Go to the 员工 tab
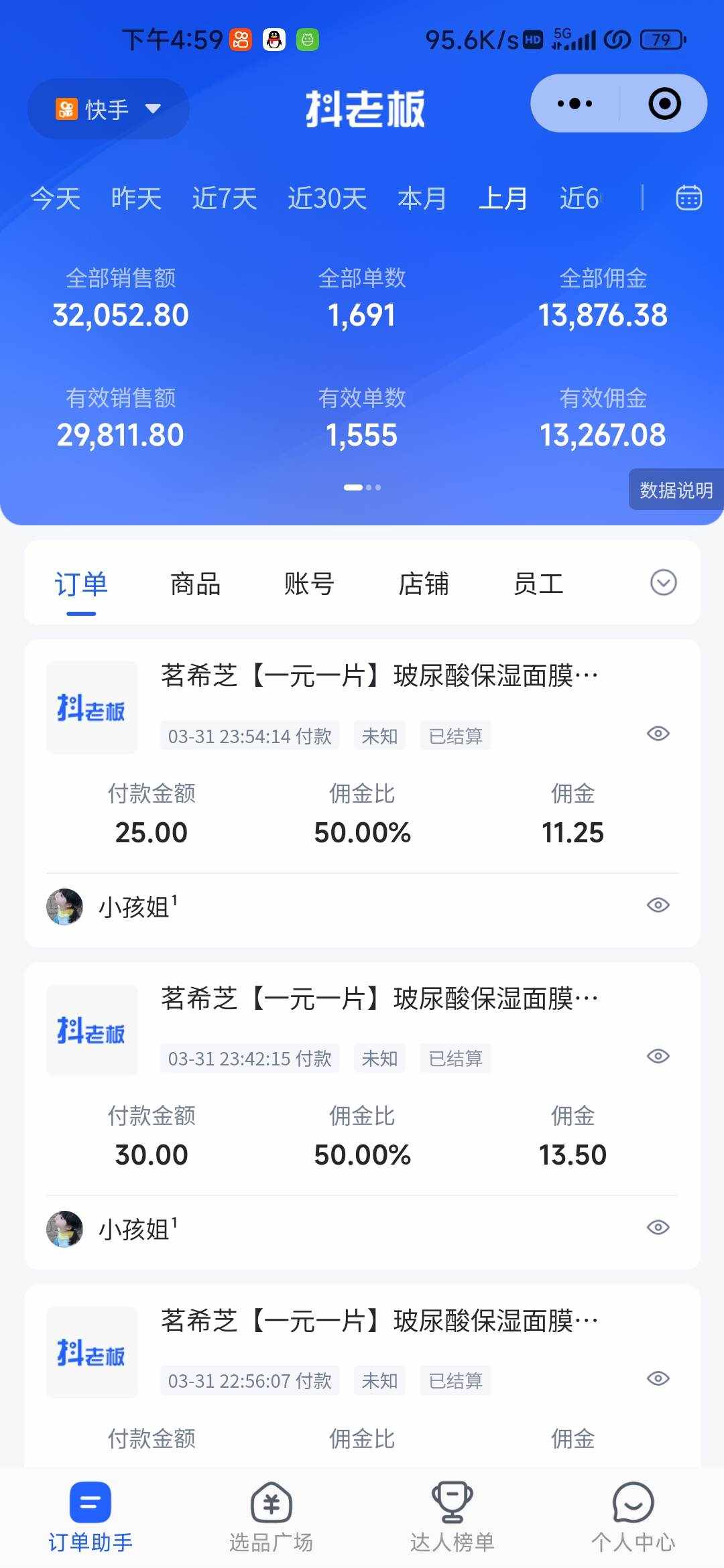The image size is (724, 1568). click(538, 584)
